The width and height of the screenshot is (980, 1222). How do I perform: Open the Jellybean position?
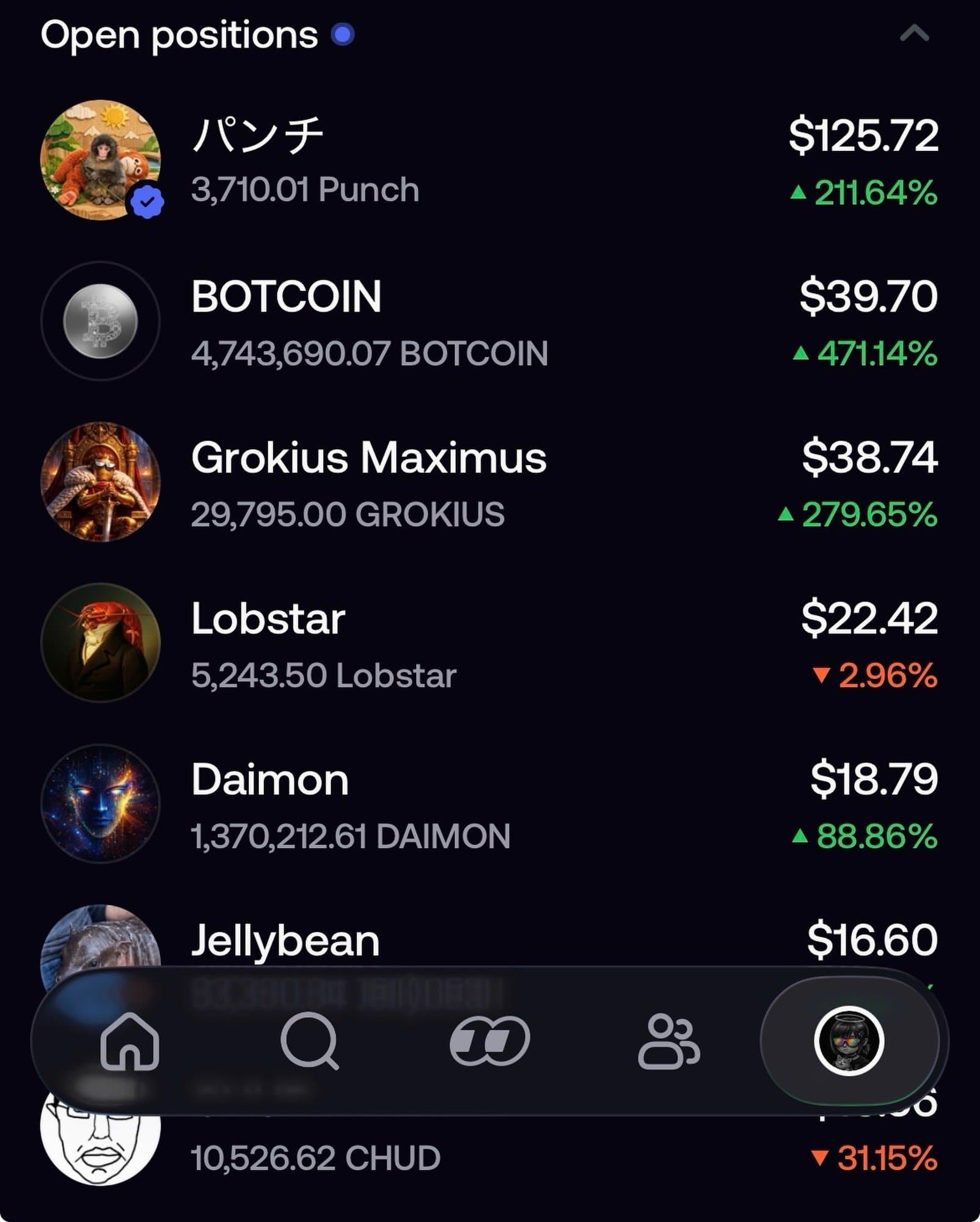pyautogui.click(x=489, y=940)
